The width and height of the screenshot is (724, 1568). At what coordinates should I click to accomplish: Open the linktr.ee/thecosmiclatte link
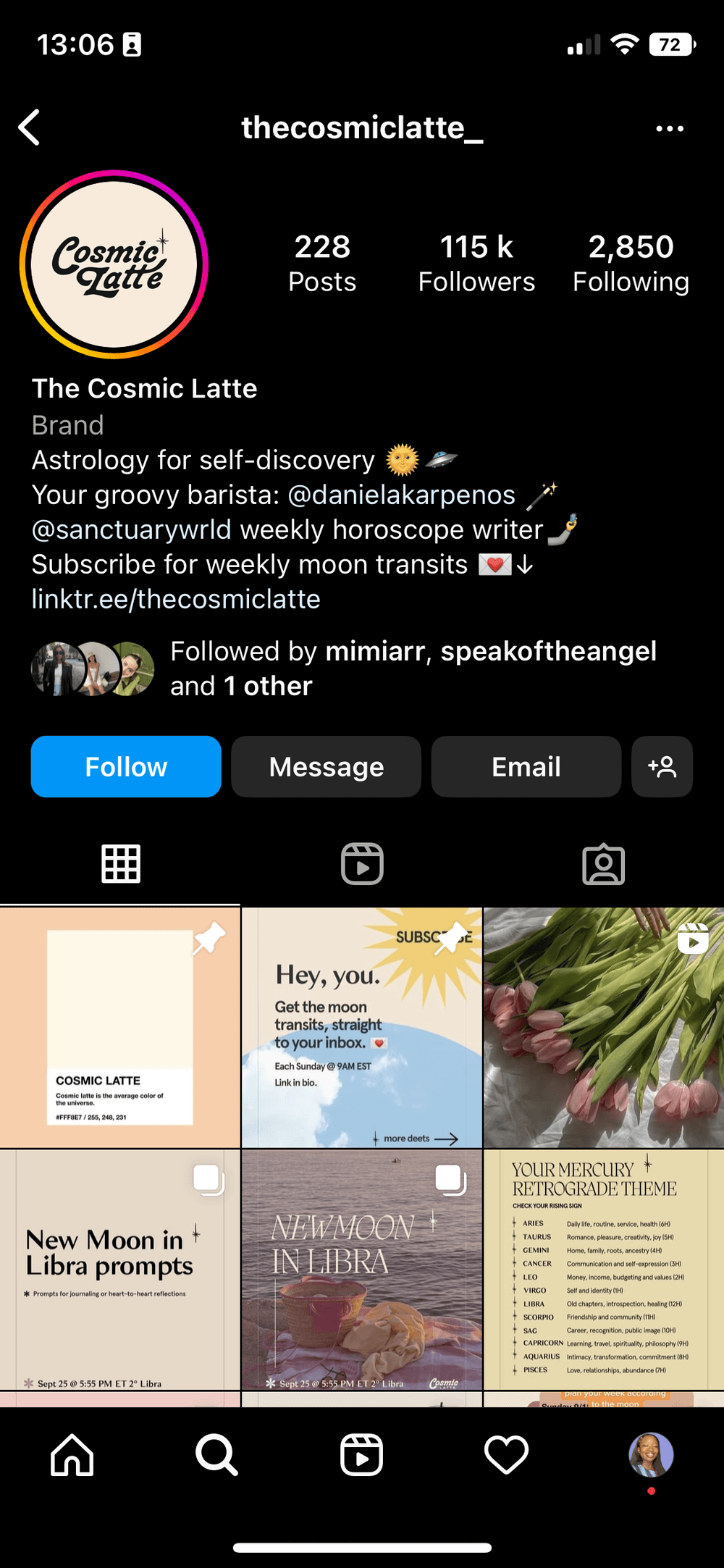pyautogui.click(x=176, y=600)
